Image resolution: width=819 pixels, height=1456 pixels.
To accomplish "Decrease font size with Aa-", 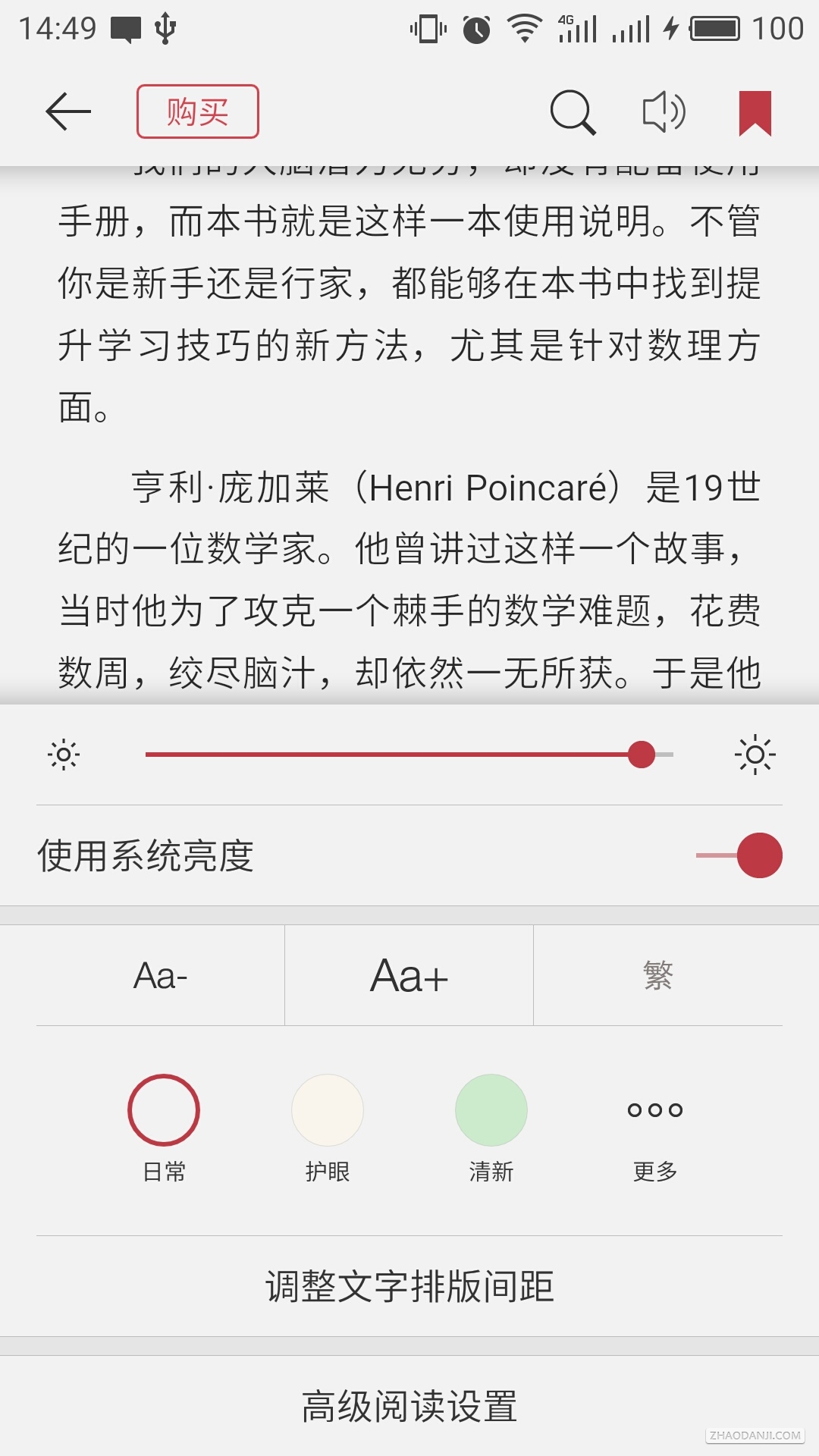I will point(161,975).
